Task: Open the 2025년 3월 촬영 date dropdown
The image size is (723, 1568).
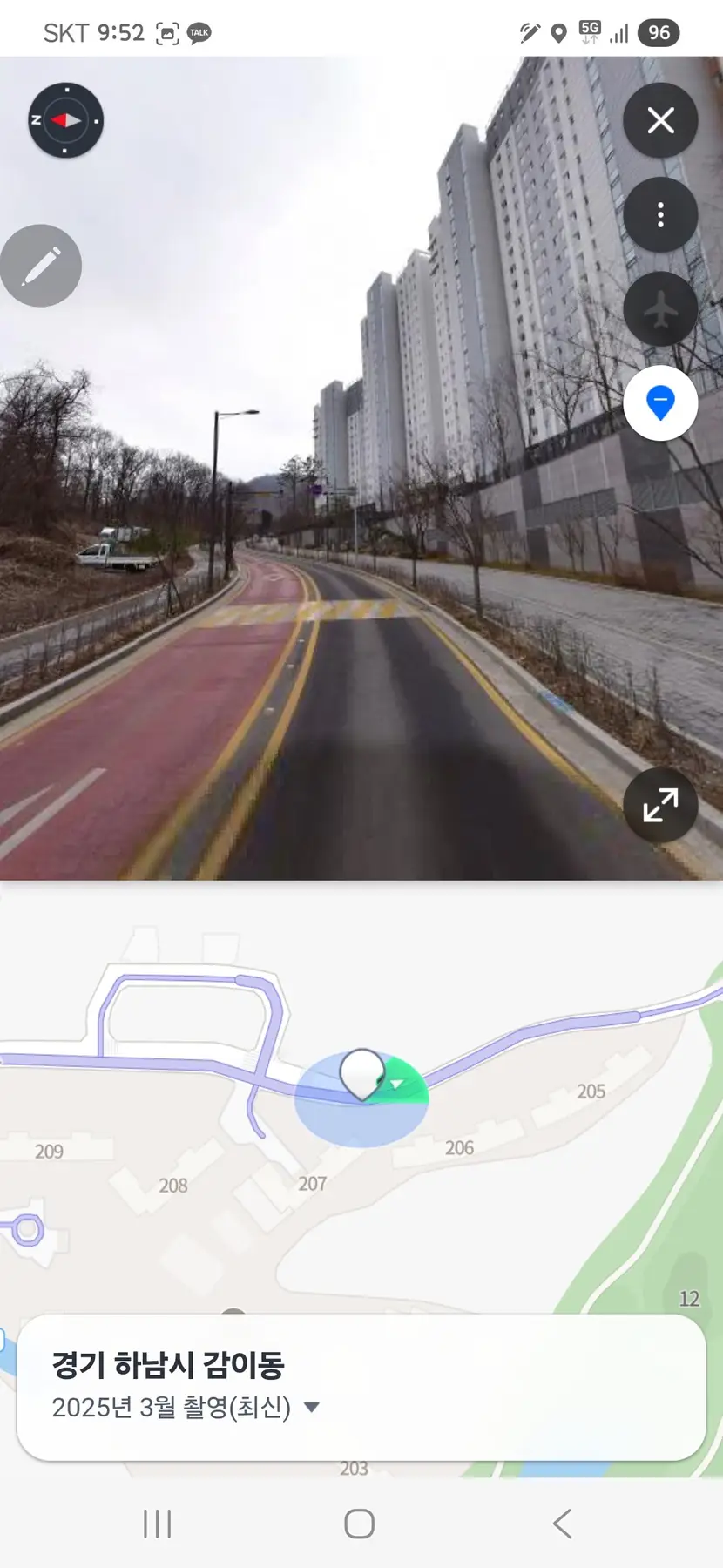Action: point(311,1407)
